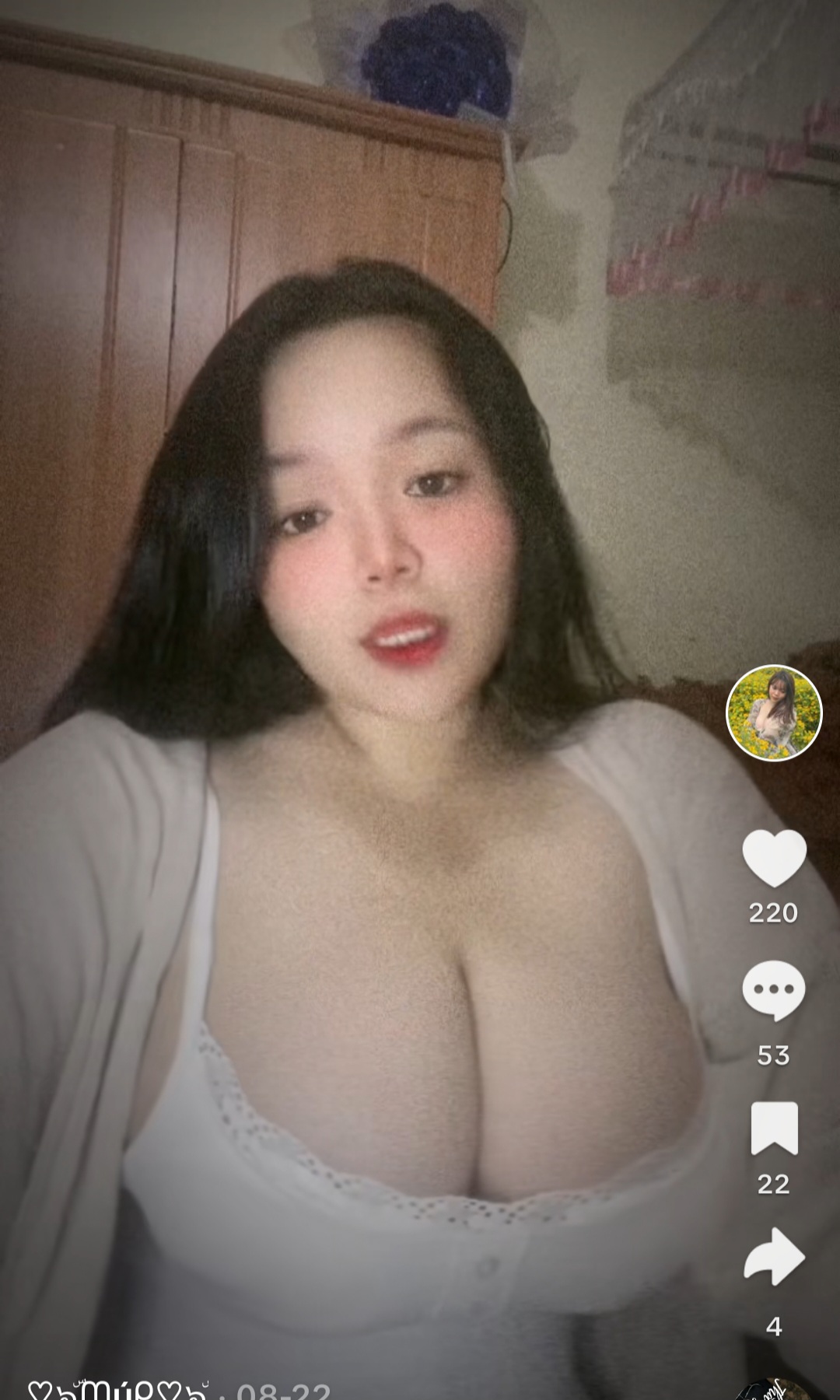
Task: Open the creator's username at the bottom
Action: click(x=117, y=1390)
